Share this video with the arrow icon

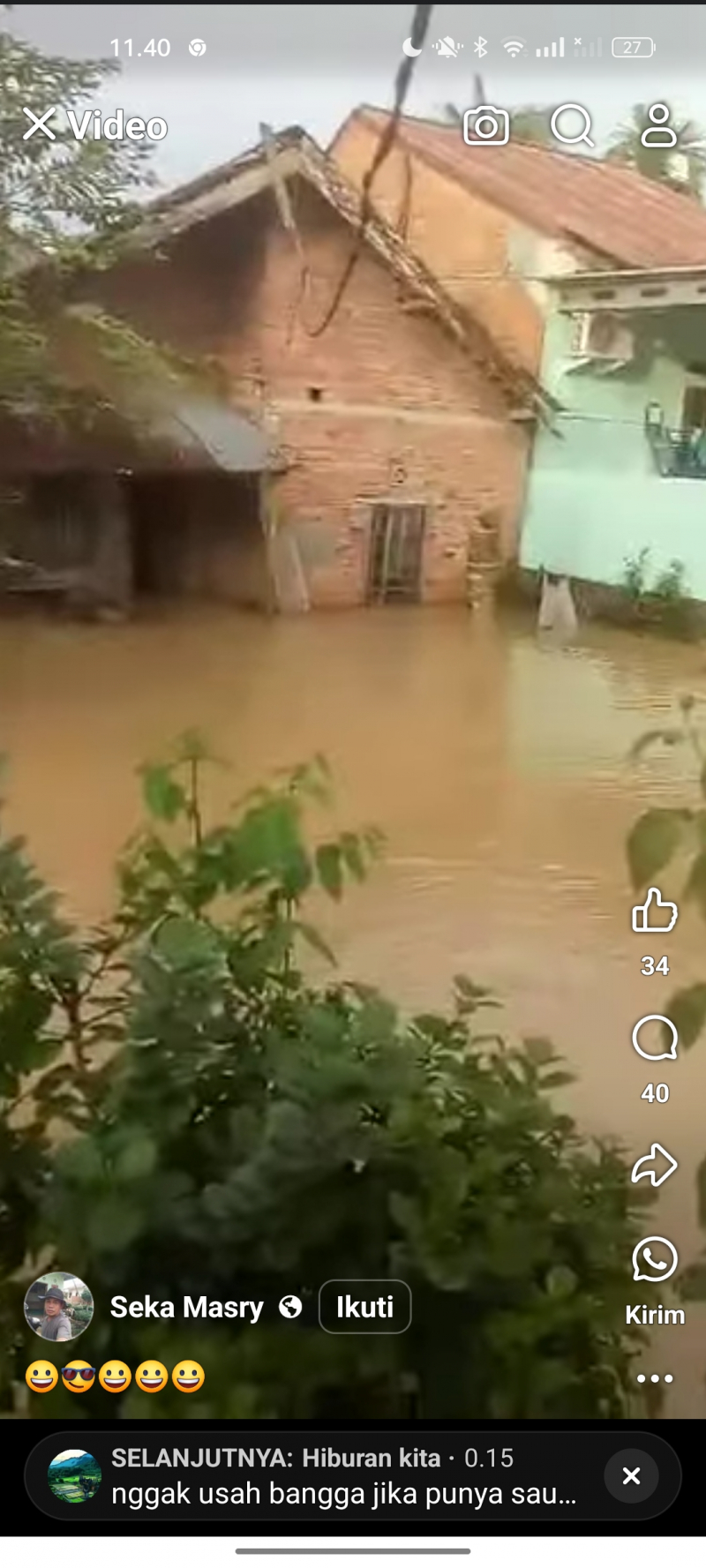click(x=654, y=1165)
